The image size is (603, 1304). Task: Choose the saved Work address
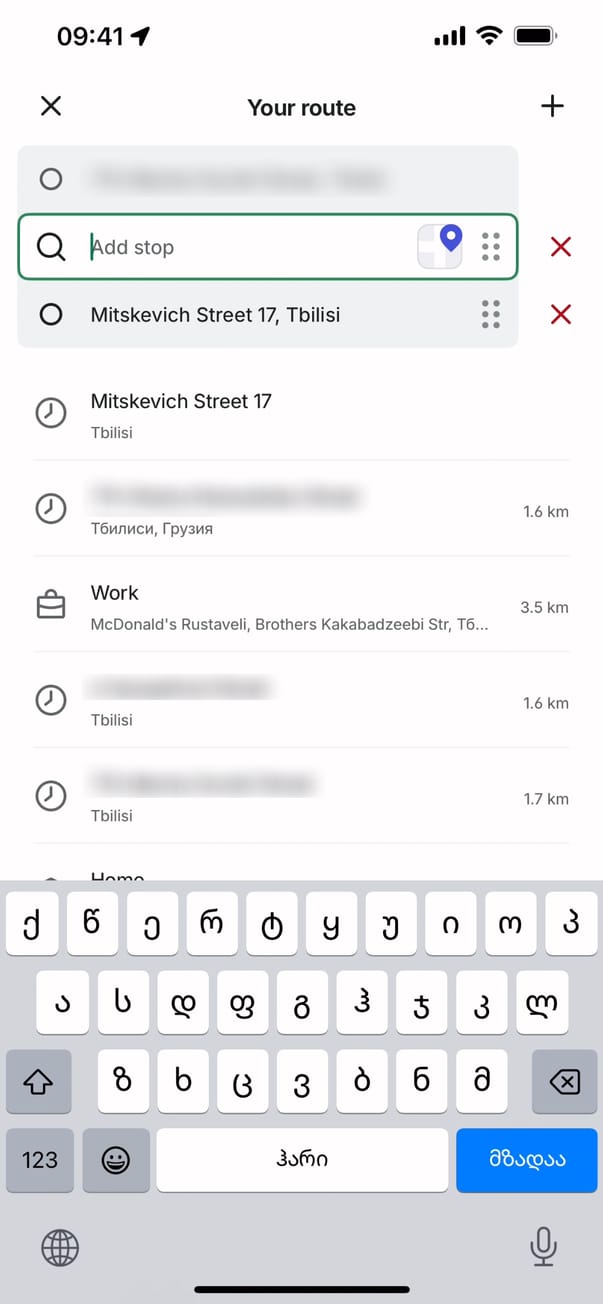[x=300, y=605]
